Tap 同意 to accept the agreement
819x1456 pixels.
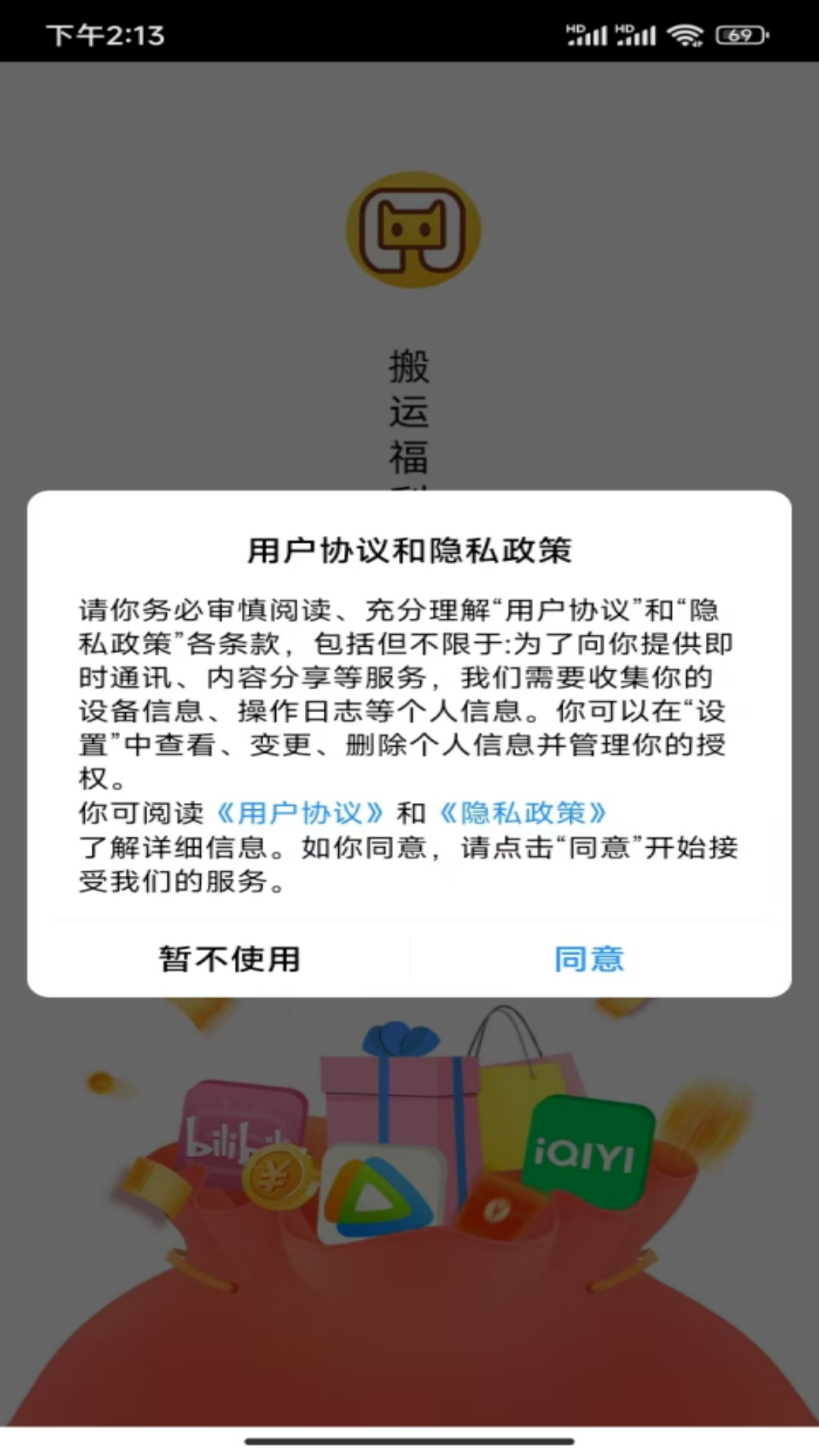pyautogui.click(x=588, y=959)
